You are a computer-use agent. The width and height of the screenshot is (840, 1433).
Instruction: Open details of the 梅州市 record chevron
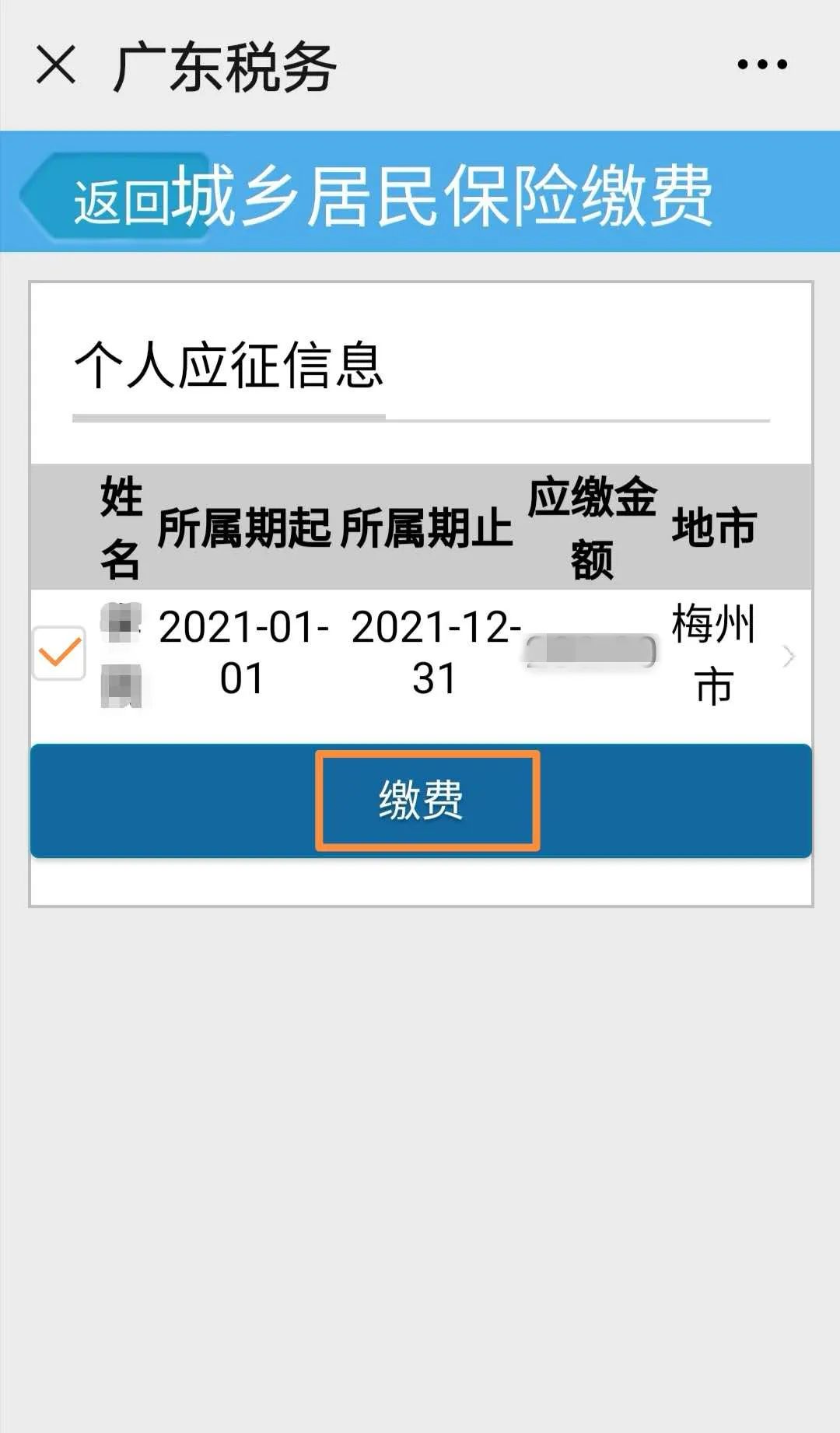tap(789, 657)
